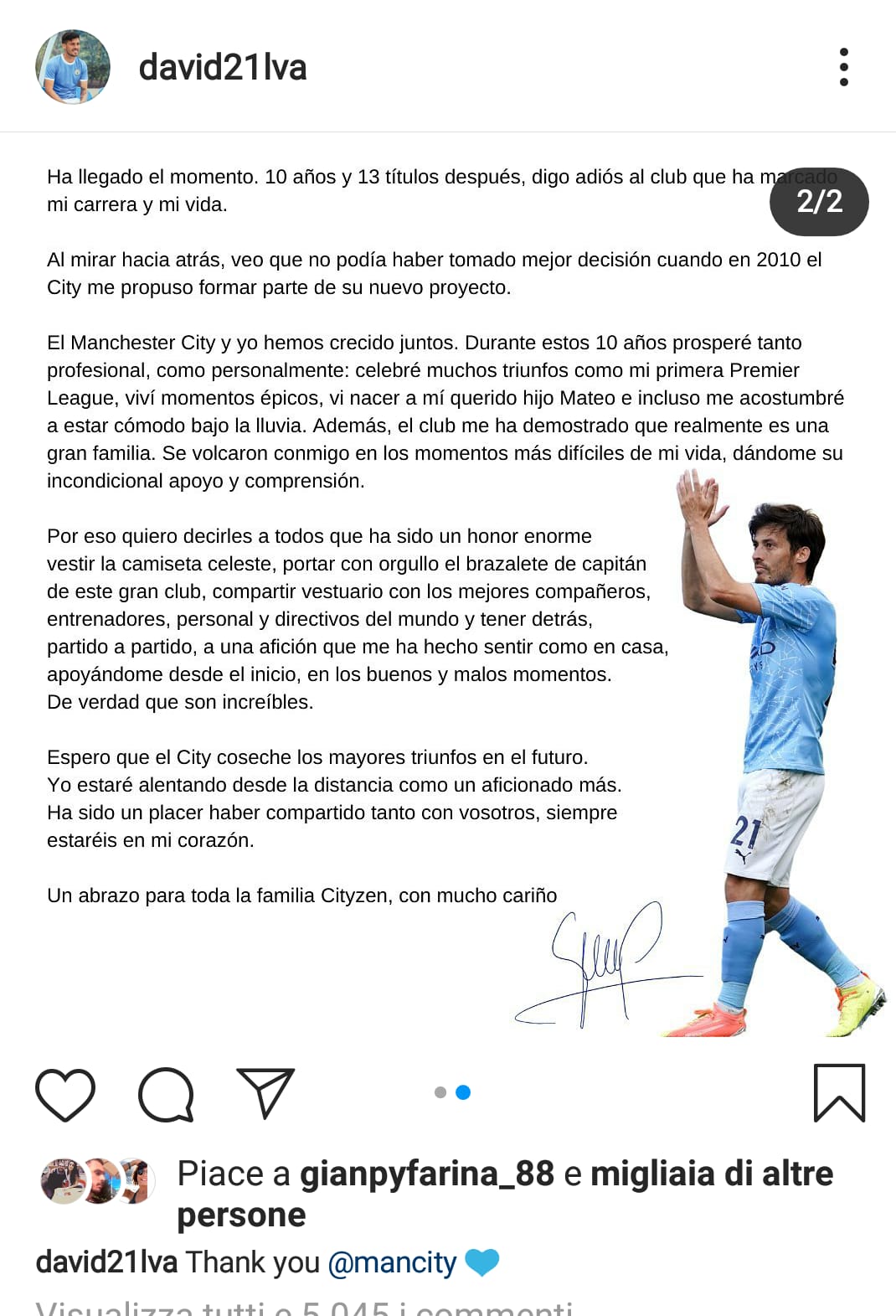View all 5,045 comments

(305, 1307)
